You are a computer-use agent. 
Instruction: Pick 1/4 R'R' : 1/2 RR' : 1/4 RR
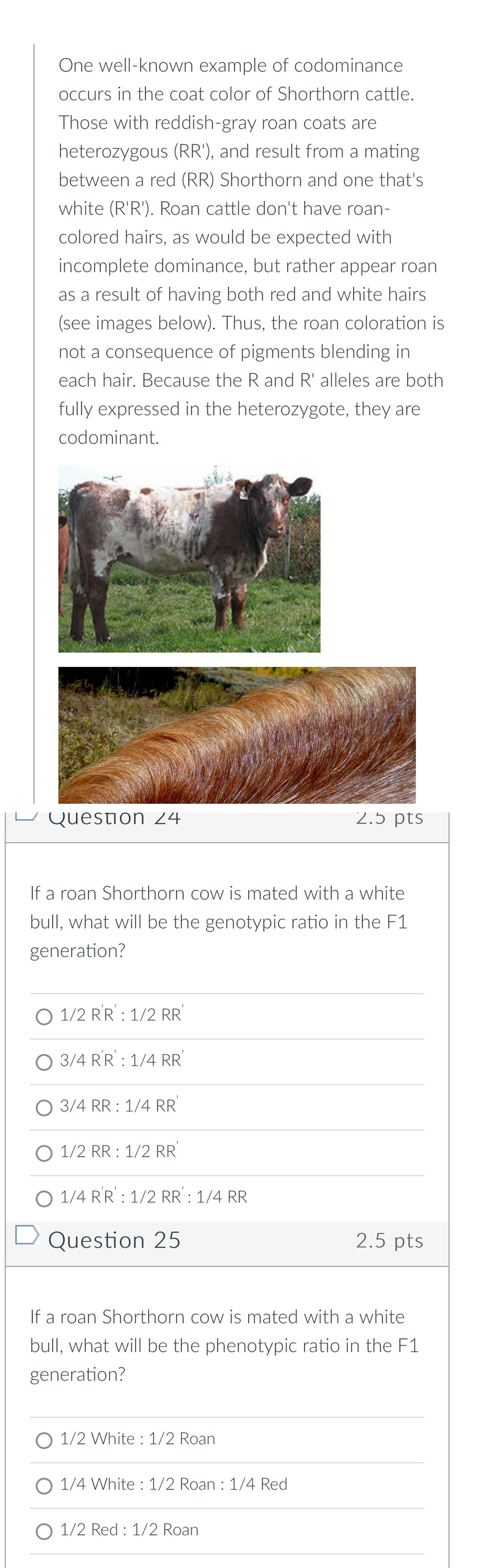pos(44,1199)
